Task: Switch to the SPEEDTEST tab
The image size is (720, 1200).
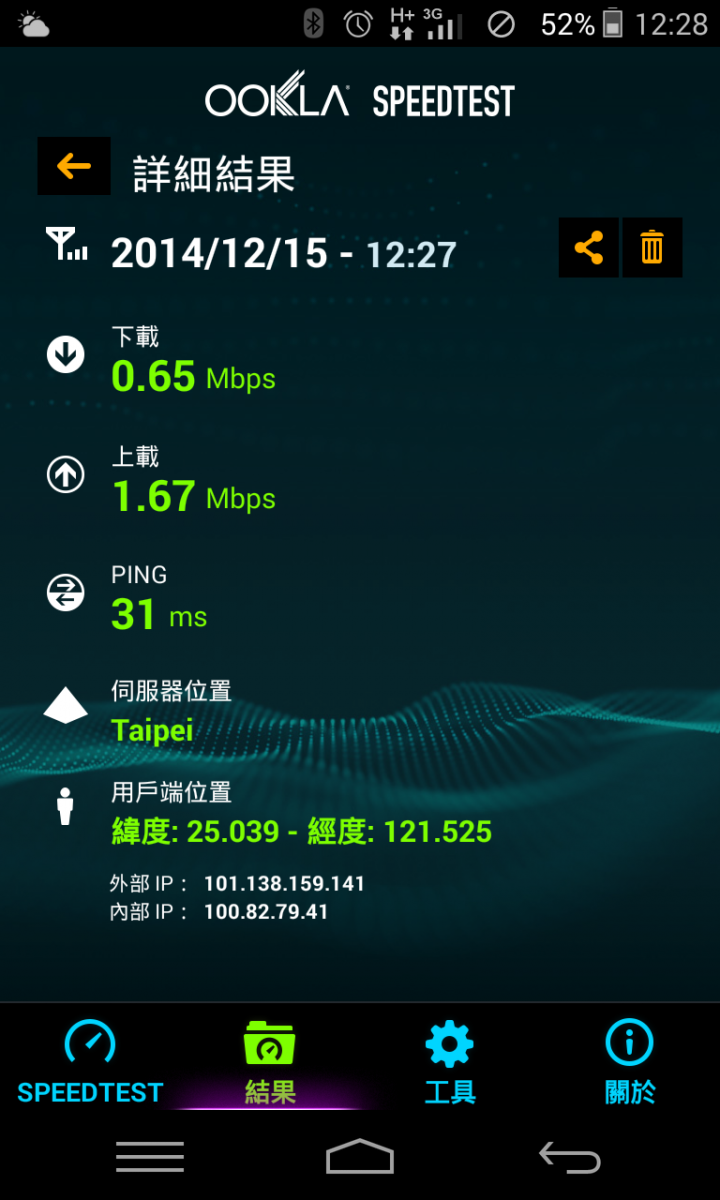Action: (x=90, y=1062)
